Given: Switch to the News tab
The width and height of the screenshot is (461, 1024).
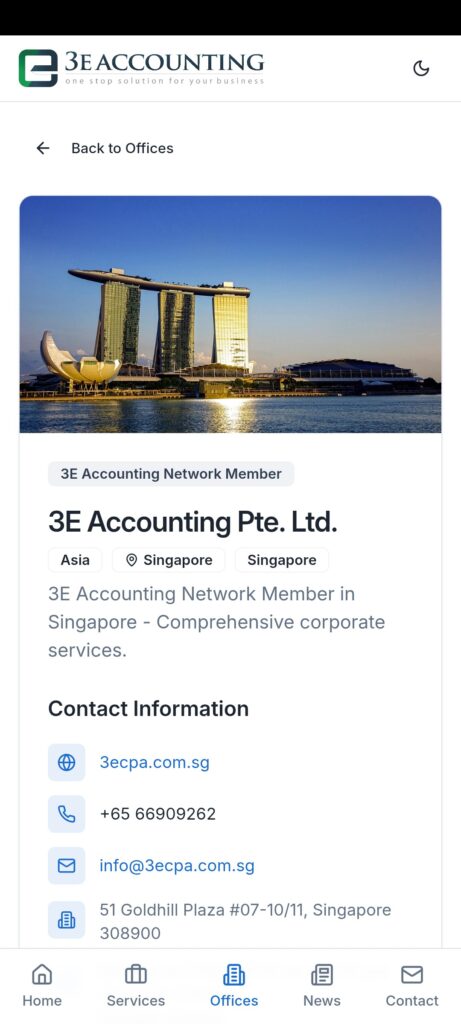Looking at the screenshot, I should click(x=322, y=985).
